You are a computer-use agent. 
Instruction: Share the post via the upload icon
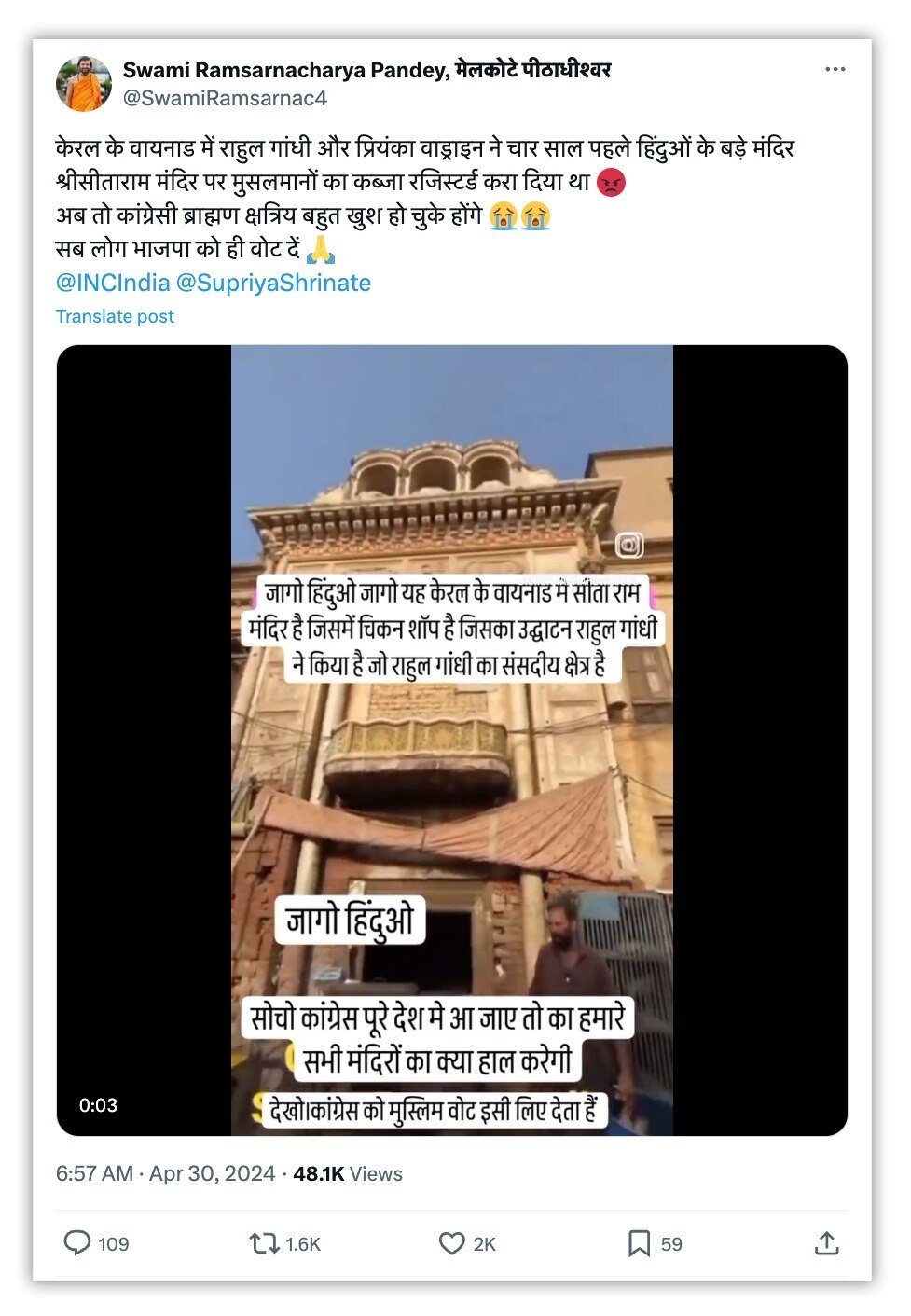(826, 1242)
